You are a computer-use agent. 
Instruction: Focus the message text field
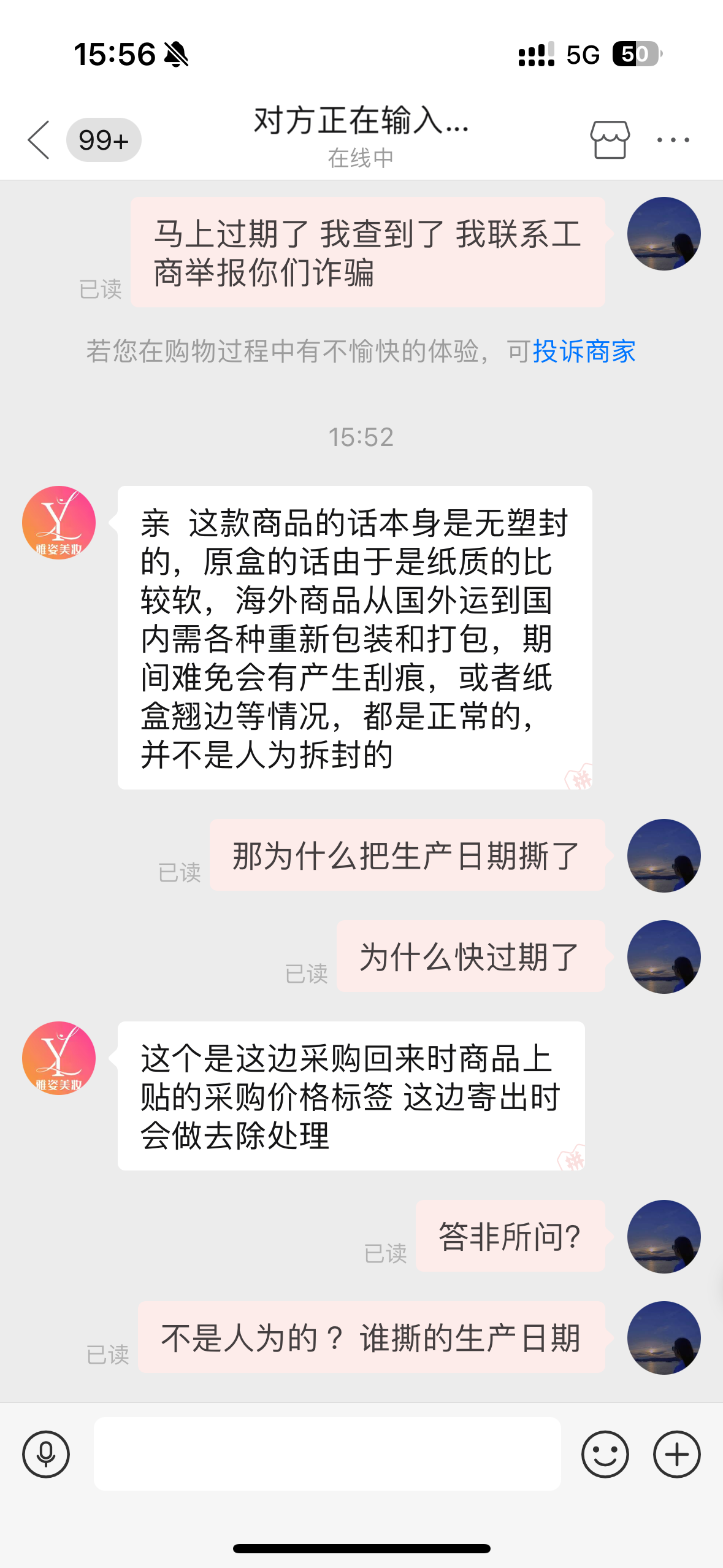(327, 1454)
